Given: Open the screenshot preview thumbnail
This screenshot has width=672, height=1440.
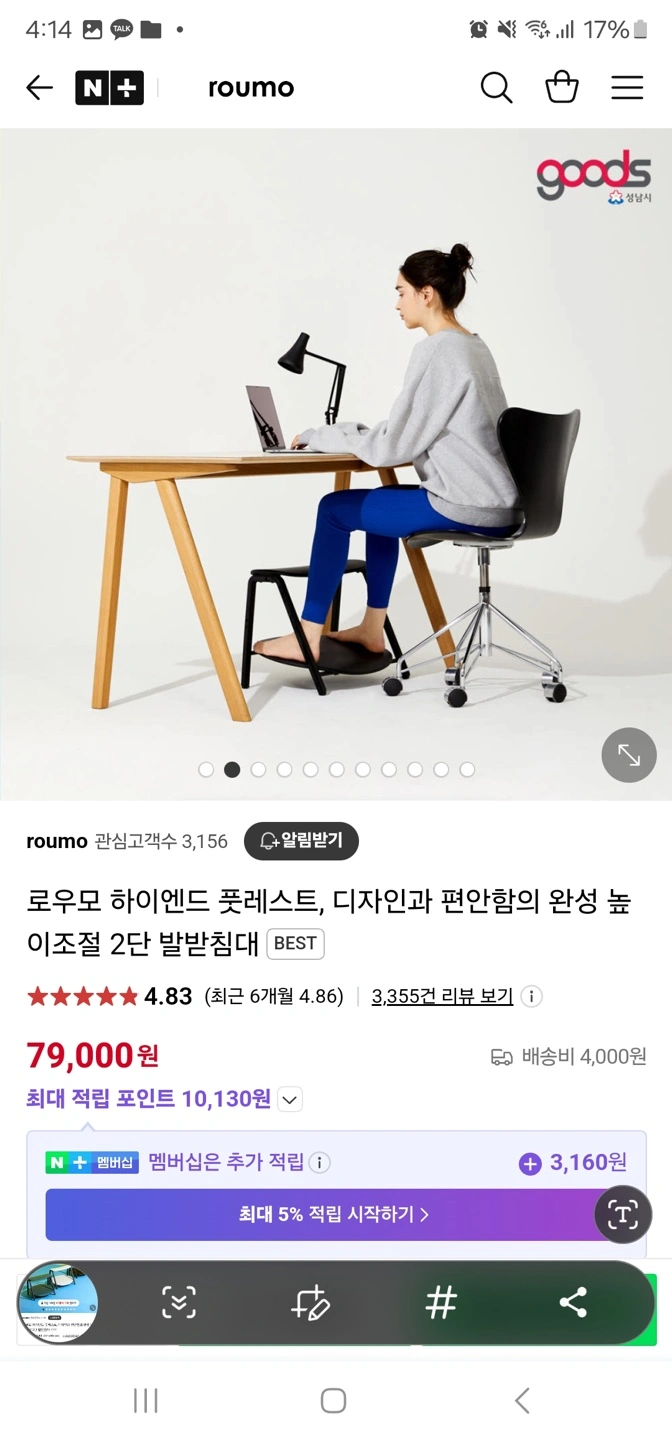Looking at the screenshot, I should point(58,1302).
